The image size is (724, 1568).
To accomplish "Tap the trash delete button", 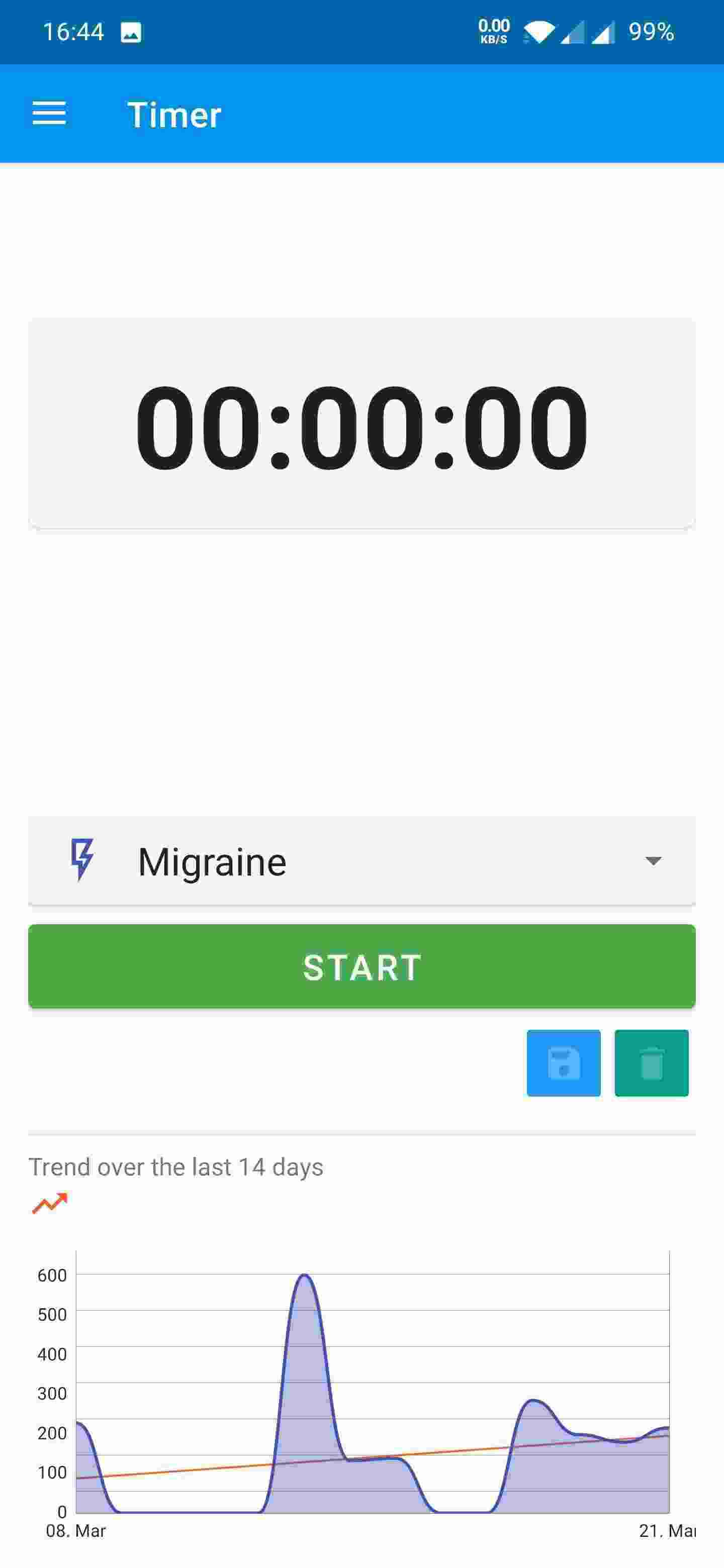I will click(651, 1063).
